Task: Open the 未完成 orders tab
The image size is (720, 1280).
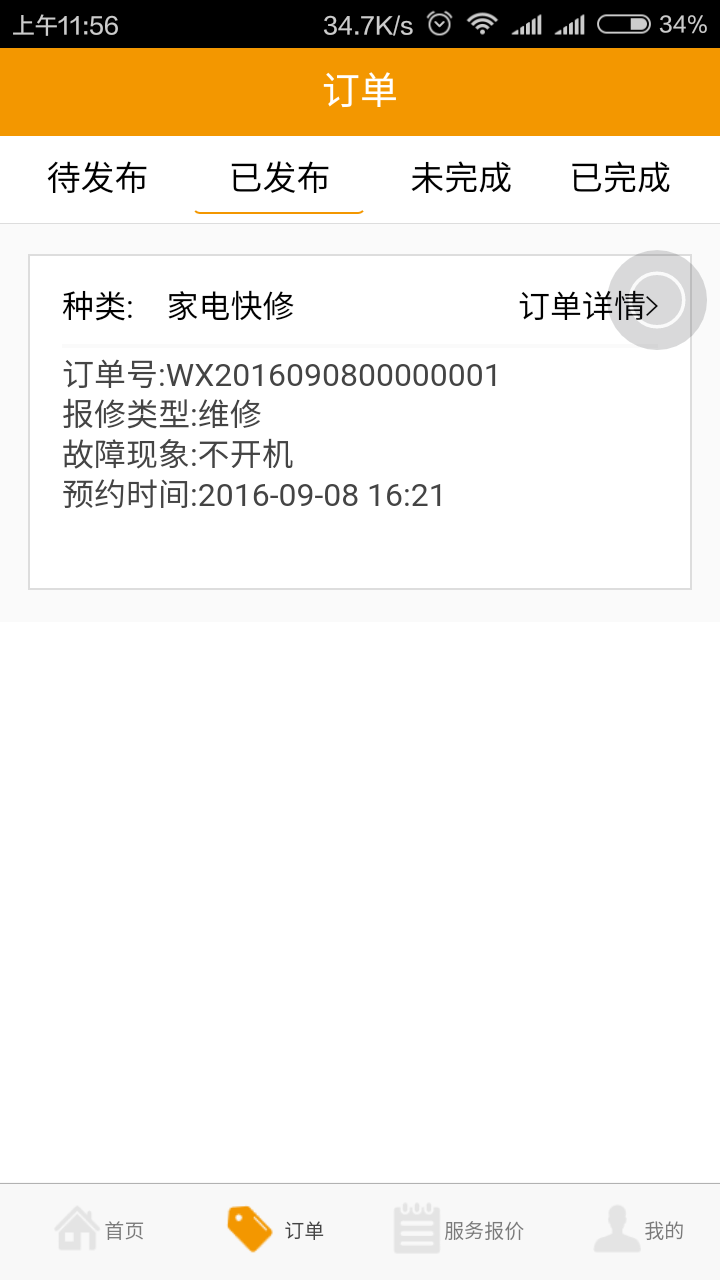Action: click(x=460, y=179)
